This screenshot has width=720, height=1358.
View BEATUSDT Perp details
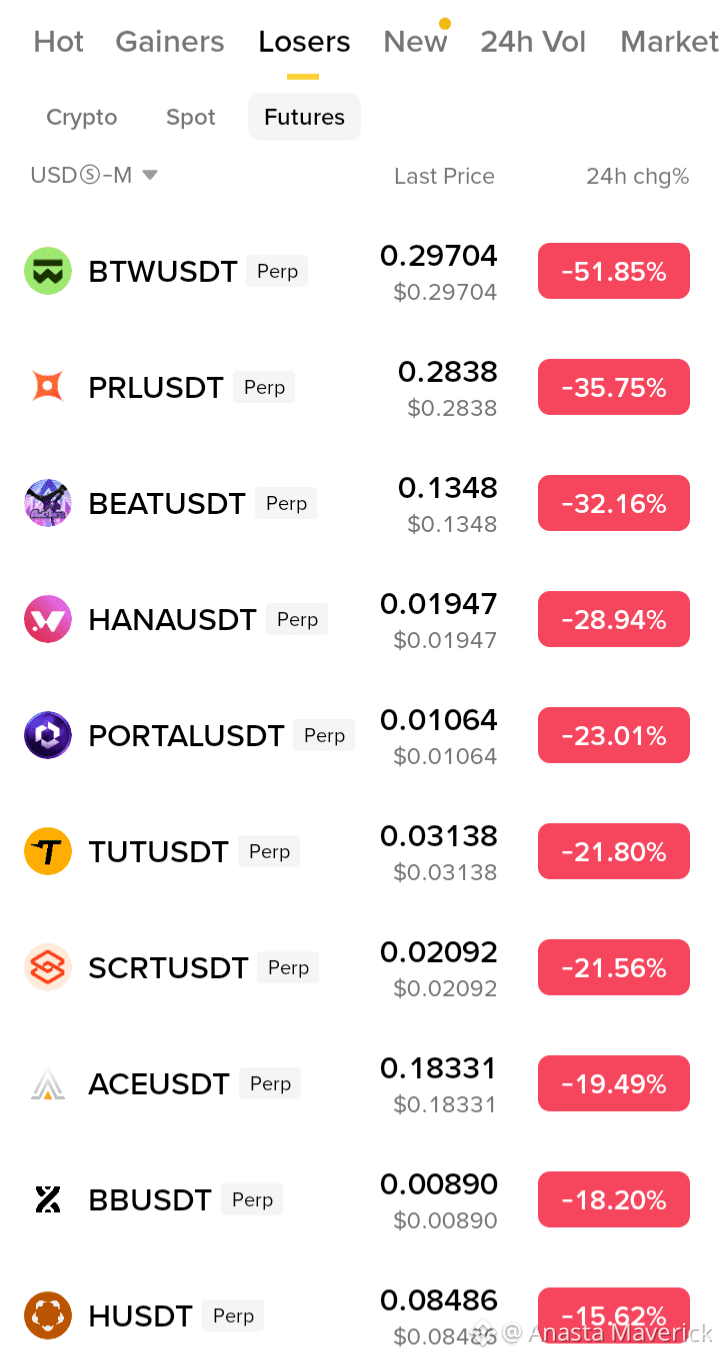coord(360,503)
